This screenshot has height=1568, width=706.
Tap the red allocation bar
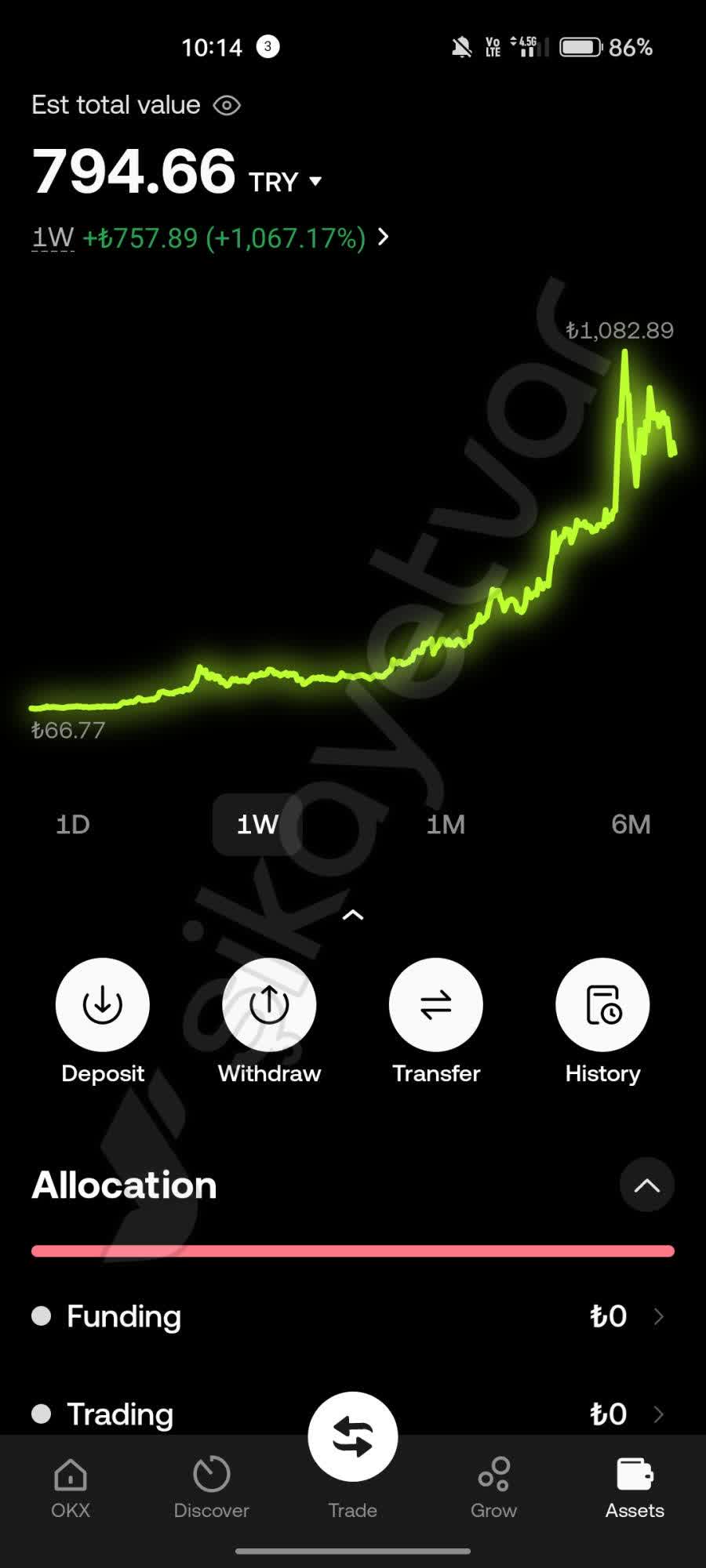pos(353,1250)
